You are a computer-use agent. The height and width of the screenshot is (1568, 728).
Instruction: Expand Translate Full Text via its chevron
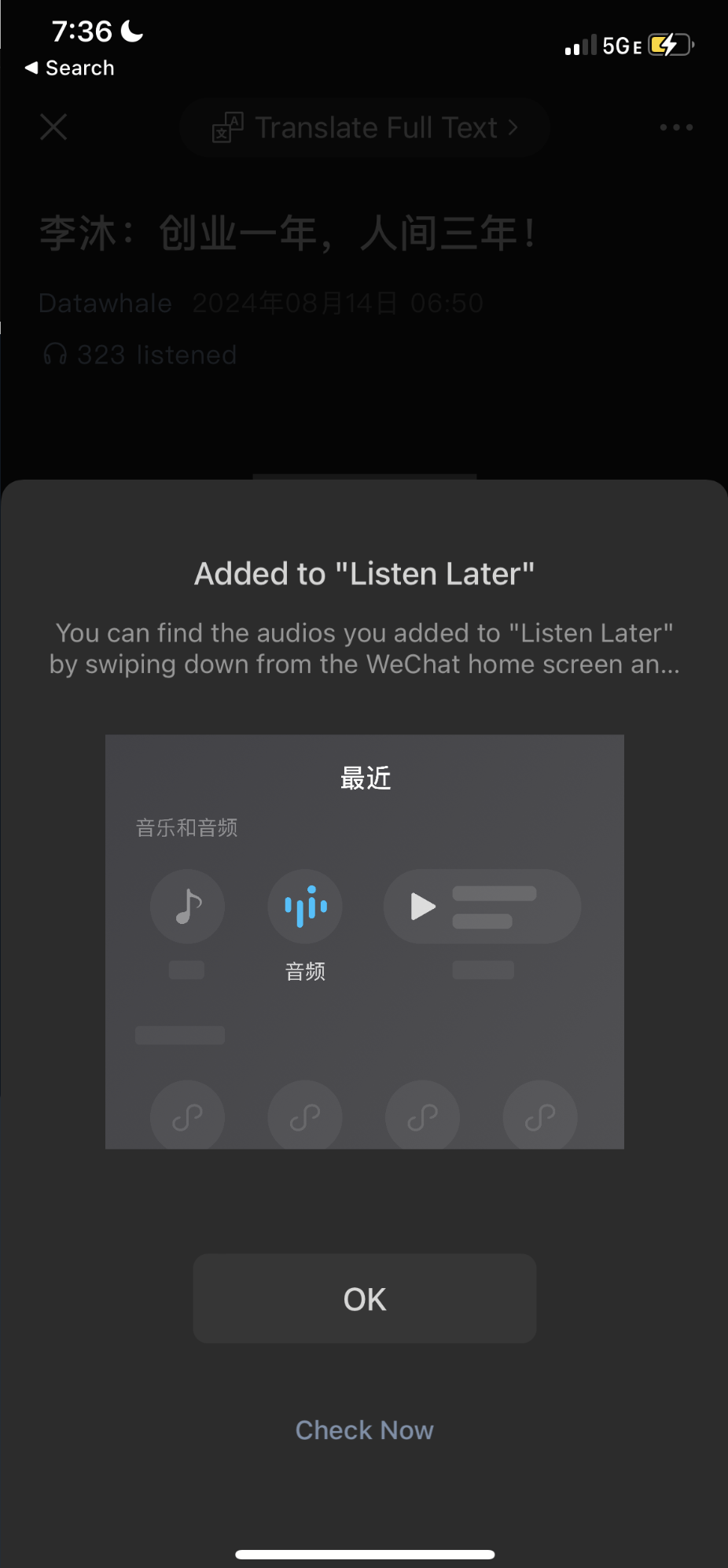[514, 127]
